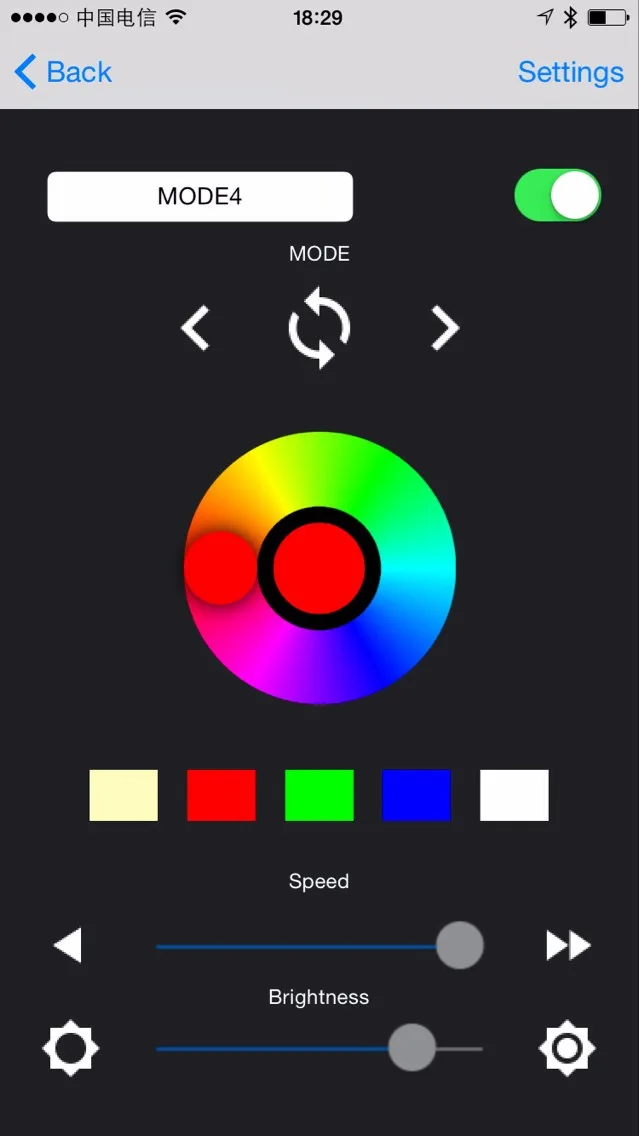
Task: Tap the Speed slider track
Action: point(319,945)
